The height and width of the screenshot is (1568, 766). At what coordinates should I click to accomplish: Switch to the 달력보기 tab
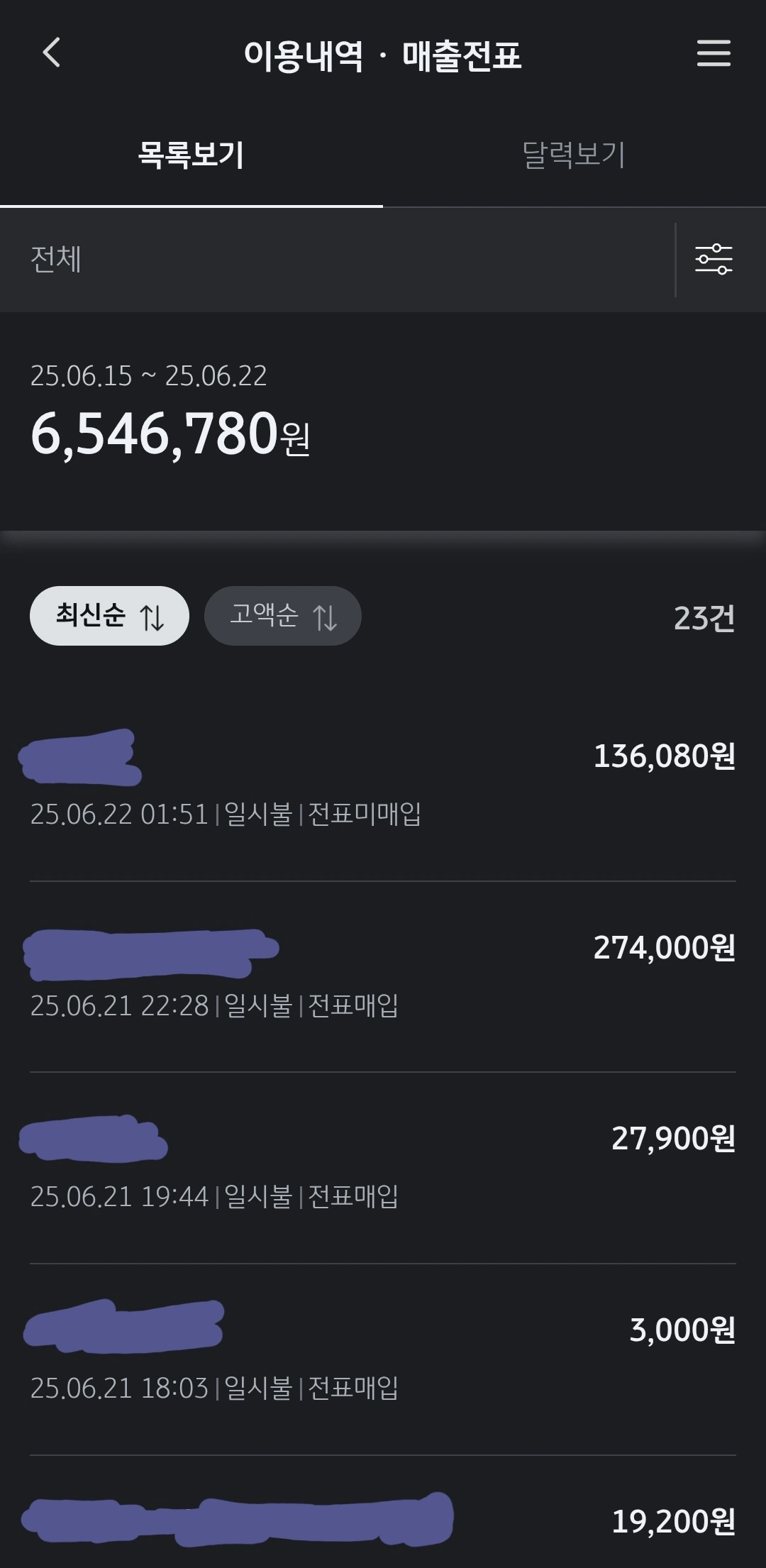(574, 155)
